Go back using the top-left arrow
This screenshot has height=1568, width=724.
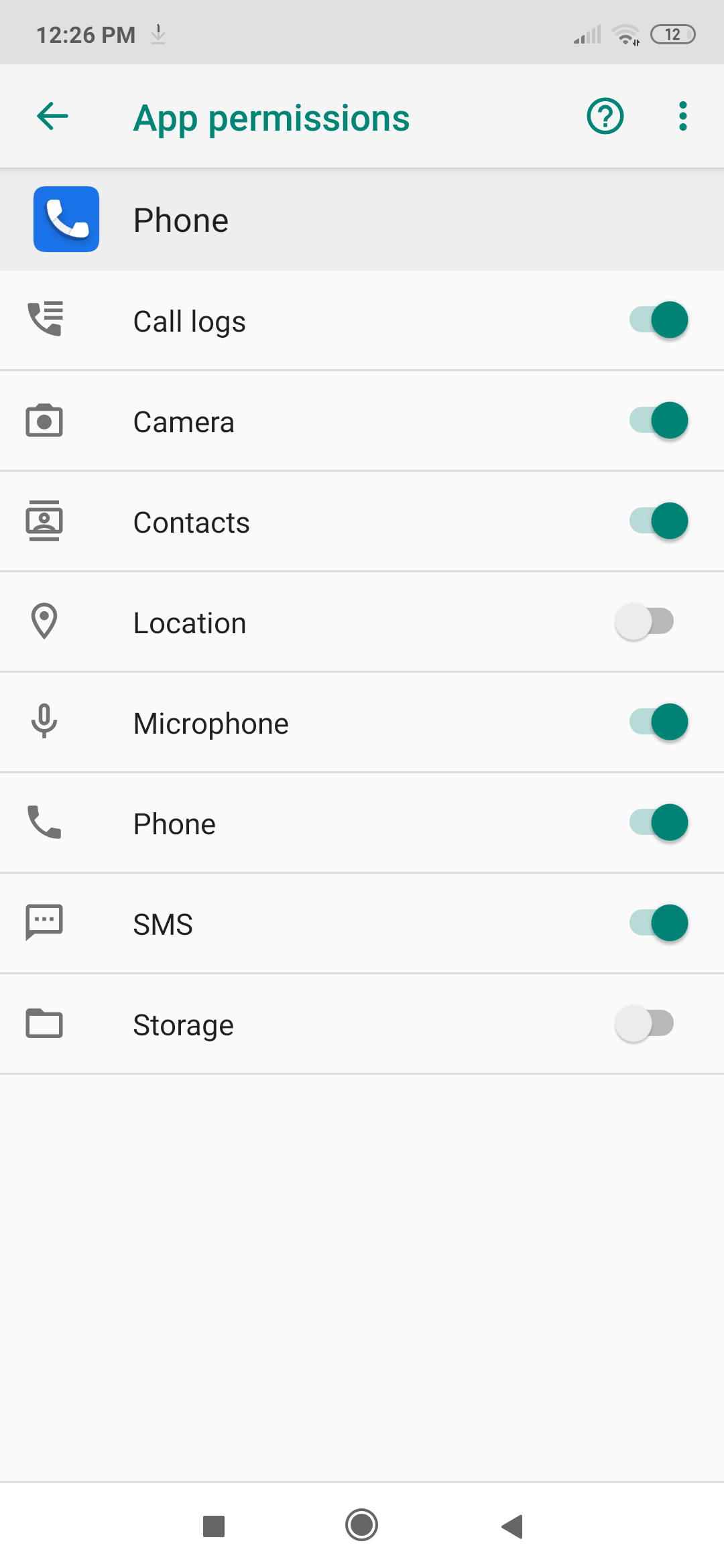(x=52, y=117)
